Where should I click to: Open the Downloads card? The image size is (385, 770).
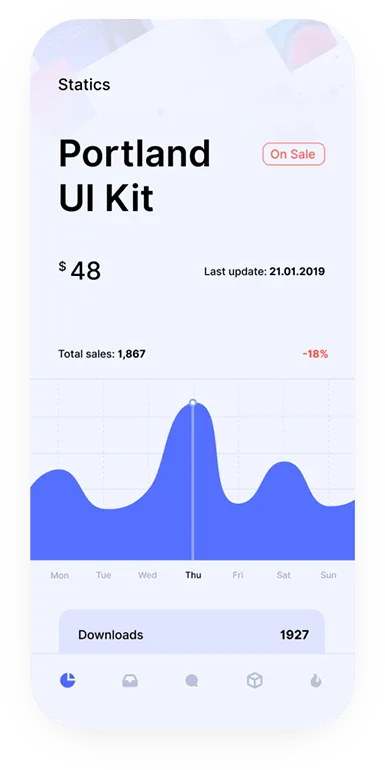[192, 632]
